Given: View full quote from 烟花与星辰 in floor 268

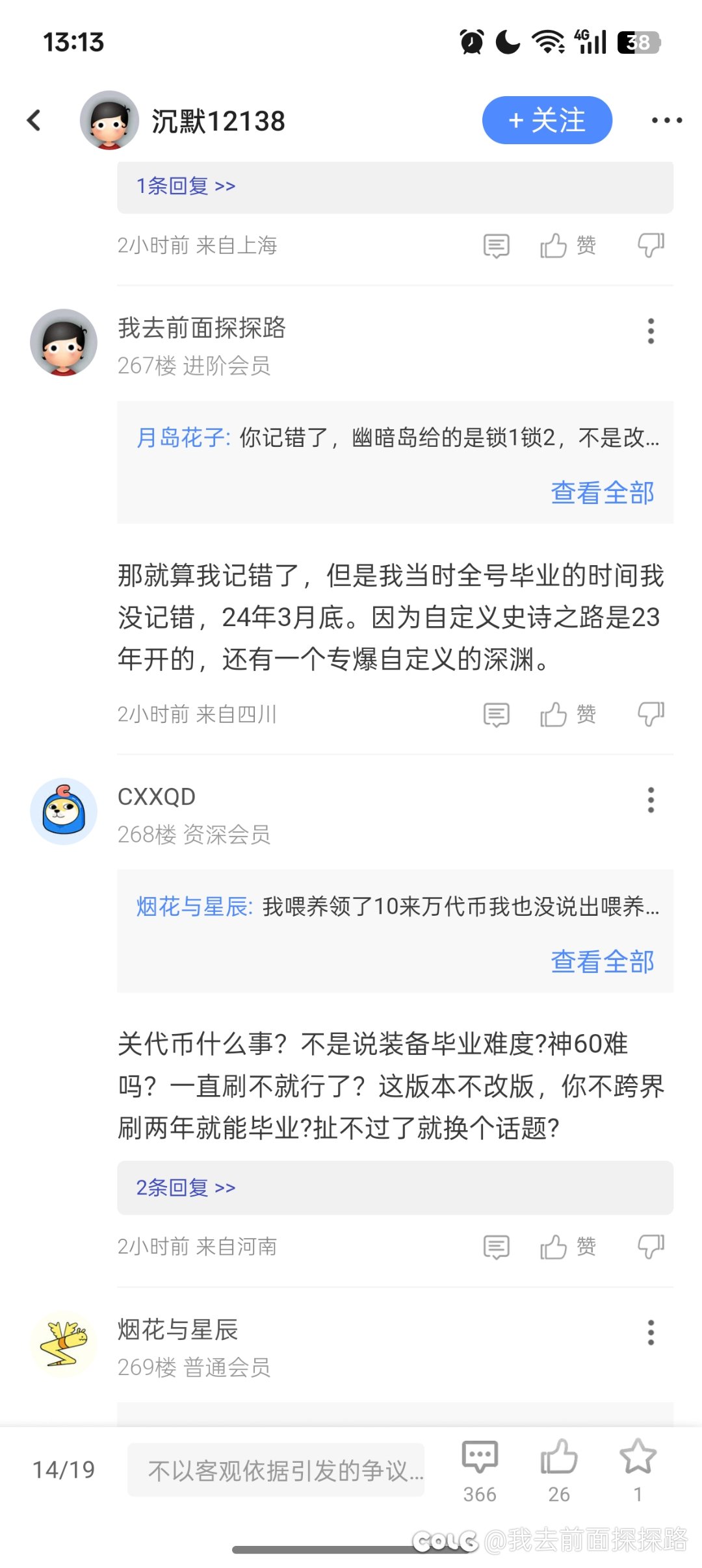Looking at the screenshot, I should (x=602, y=962).
